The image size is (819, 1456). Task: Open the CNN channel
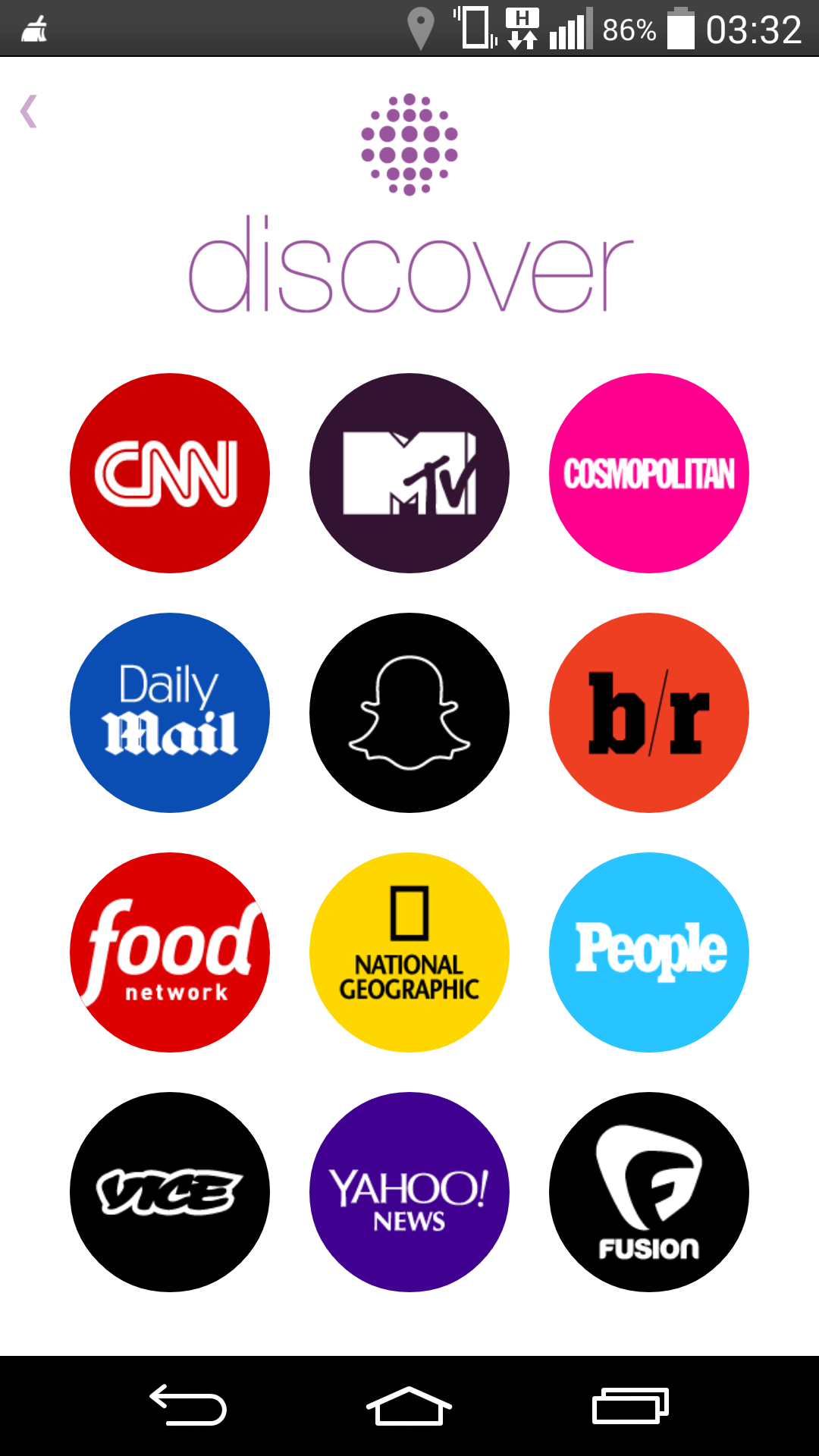(170, 473)
